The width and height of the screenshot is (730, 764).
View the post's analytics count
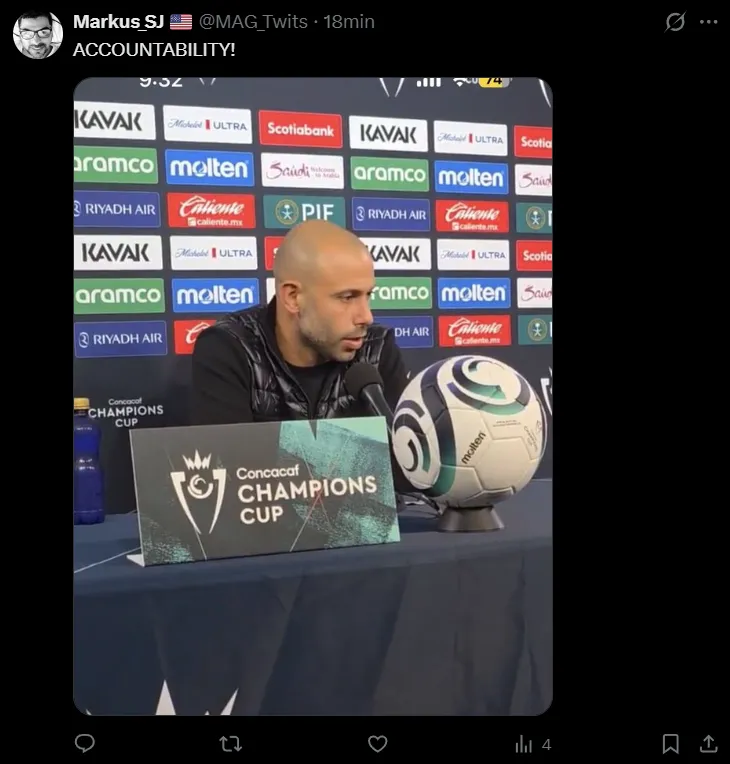click(x=533, y=744)
